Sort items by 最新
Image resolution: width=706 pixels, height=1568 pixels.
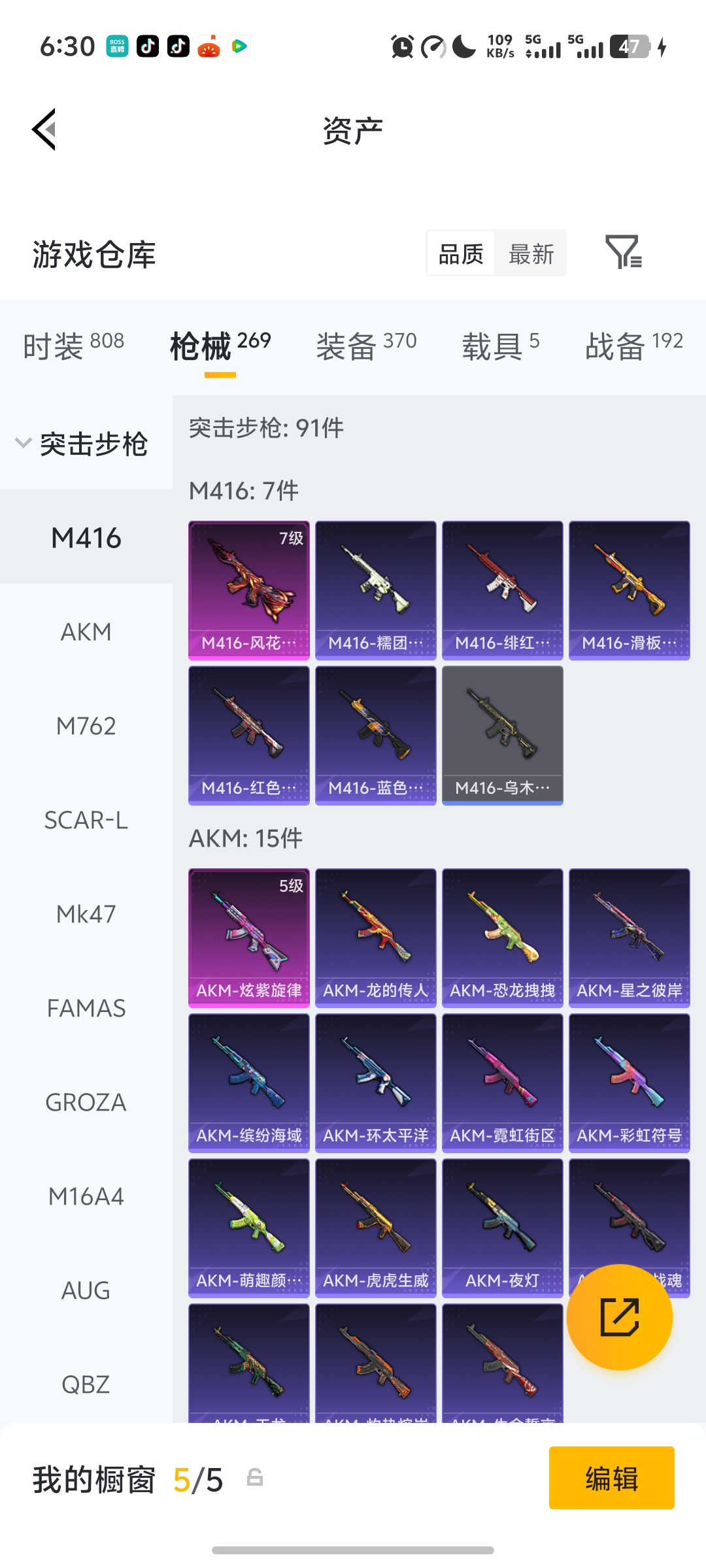pos(531,253)
